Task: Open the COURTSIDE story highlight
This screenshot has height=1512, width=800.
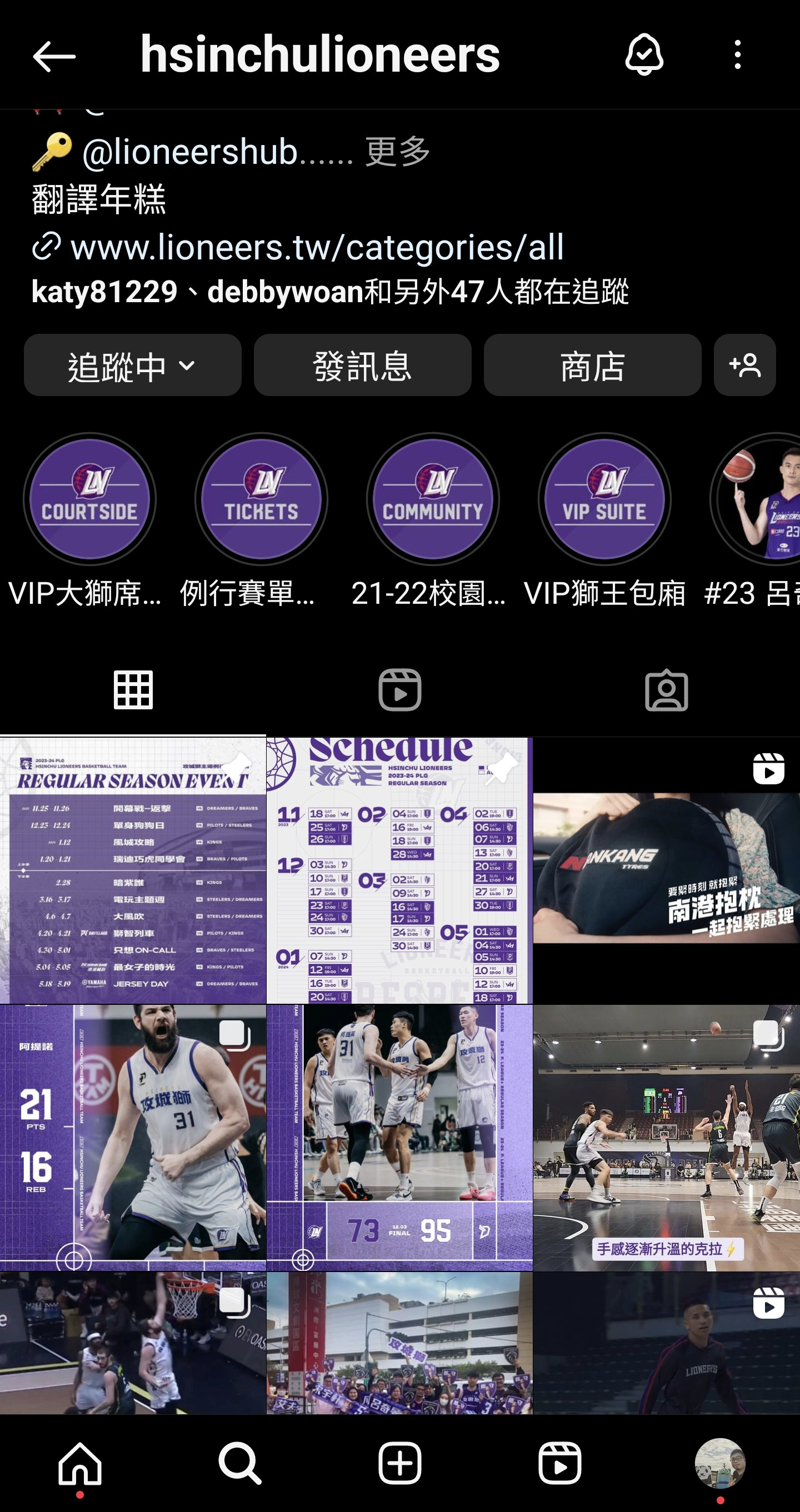Action: 90,499
